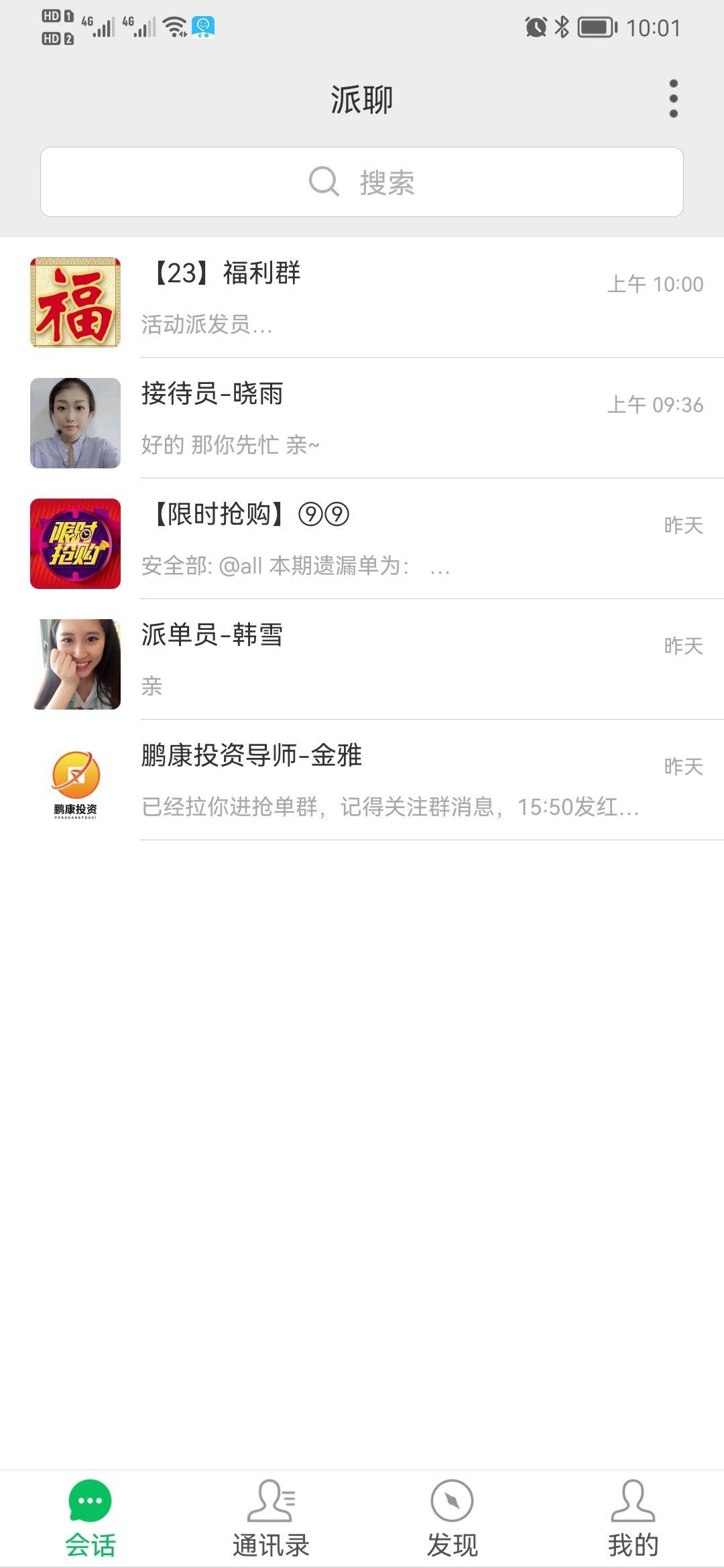Open the three-dot overflow menu

click(673, 99)
